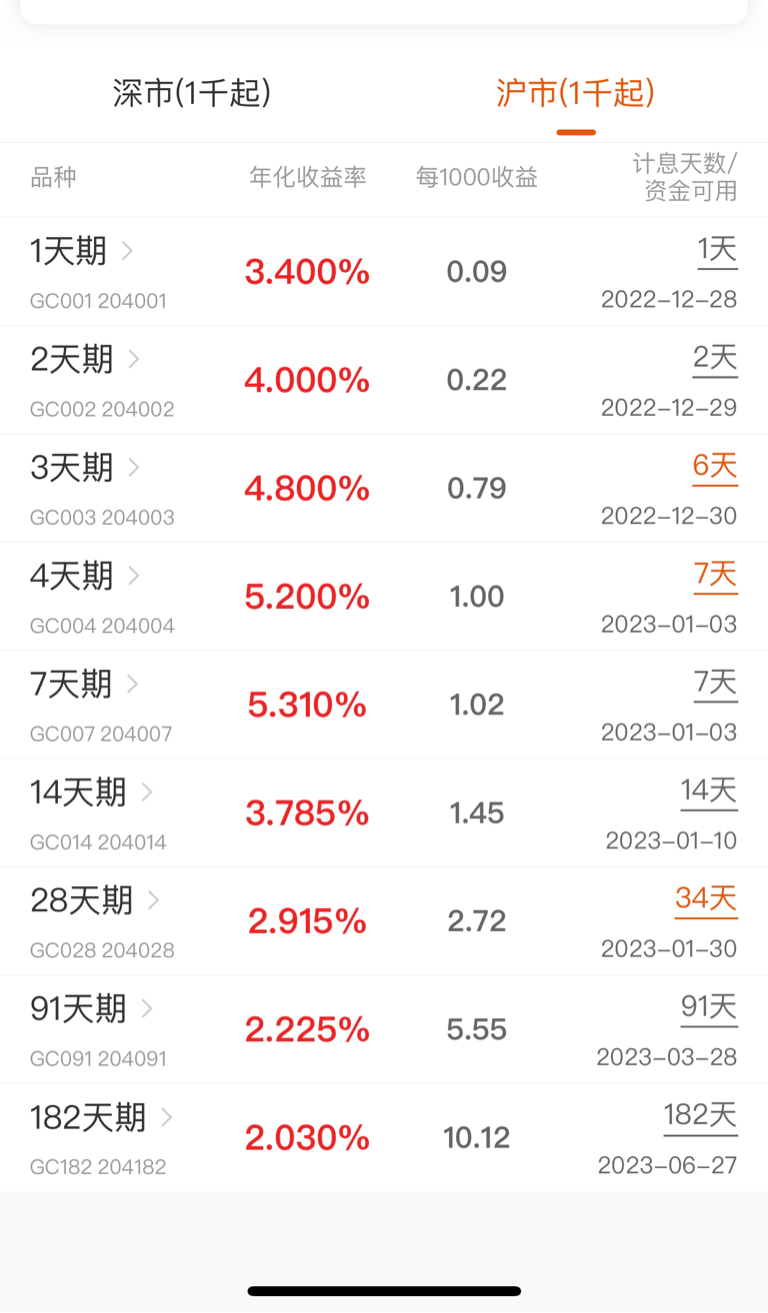Select the 沪市(1千起) tab
The image size is (768, 1313).
[x=575, y=94]
